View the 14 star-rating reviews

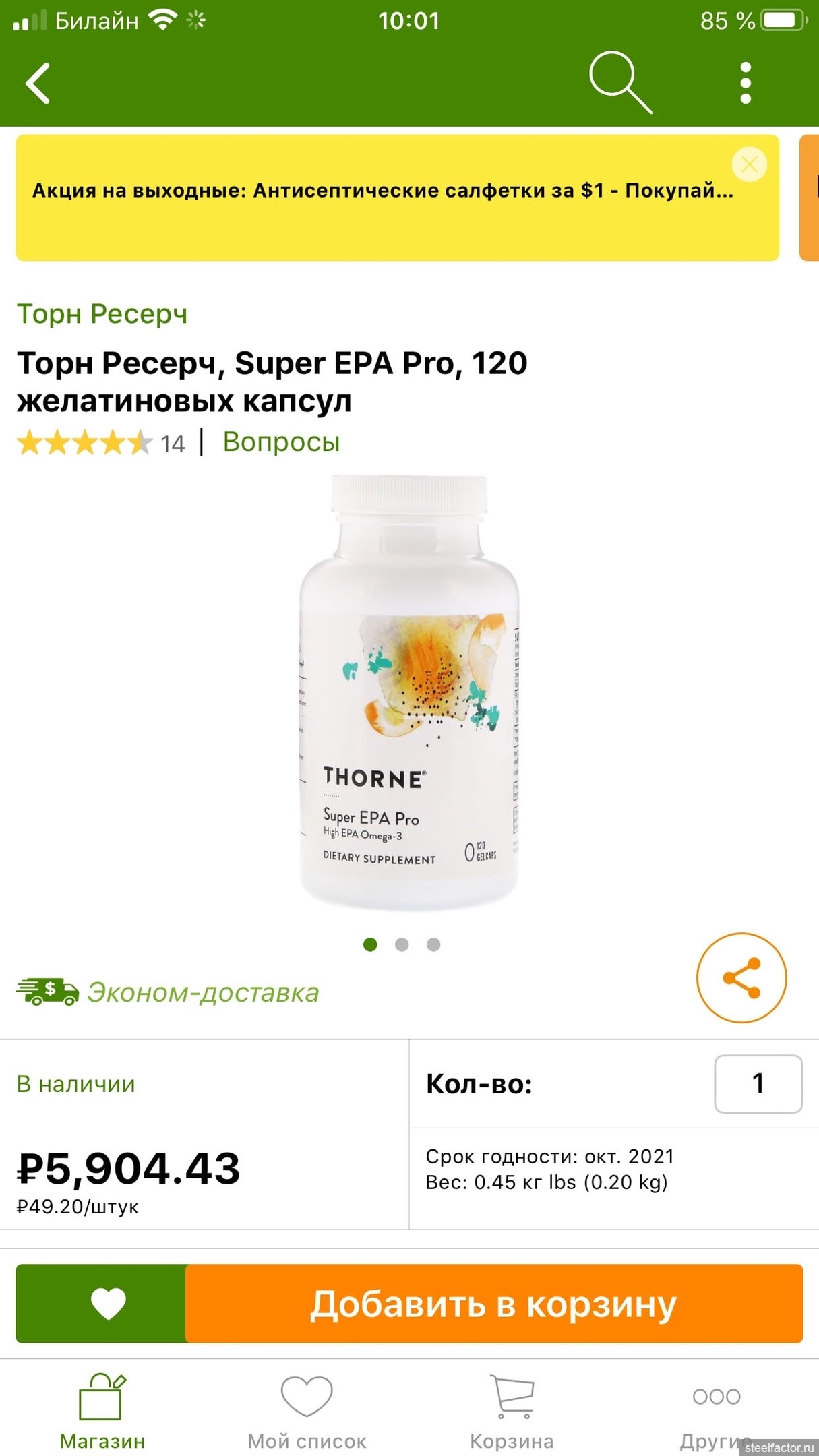coord(100,443)
